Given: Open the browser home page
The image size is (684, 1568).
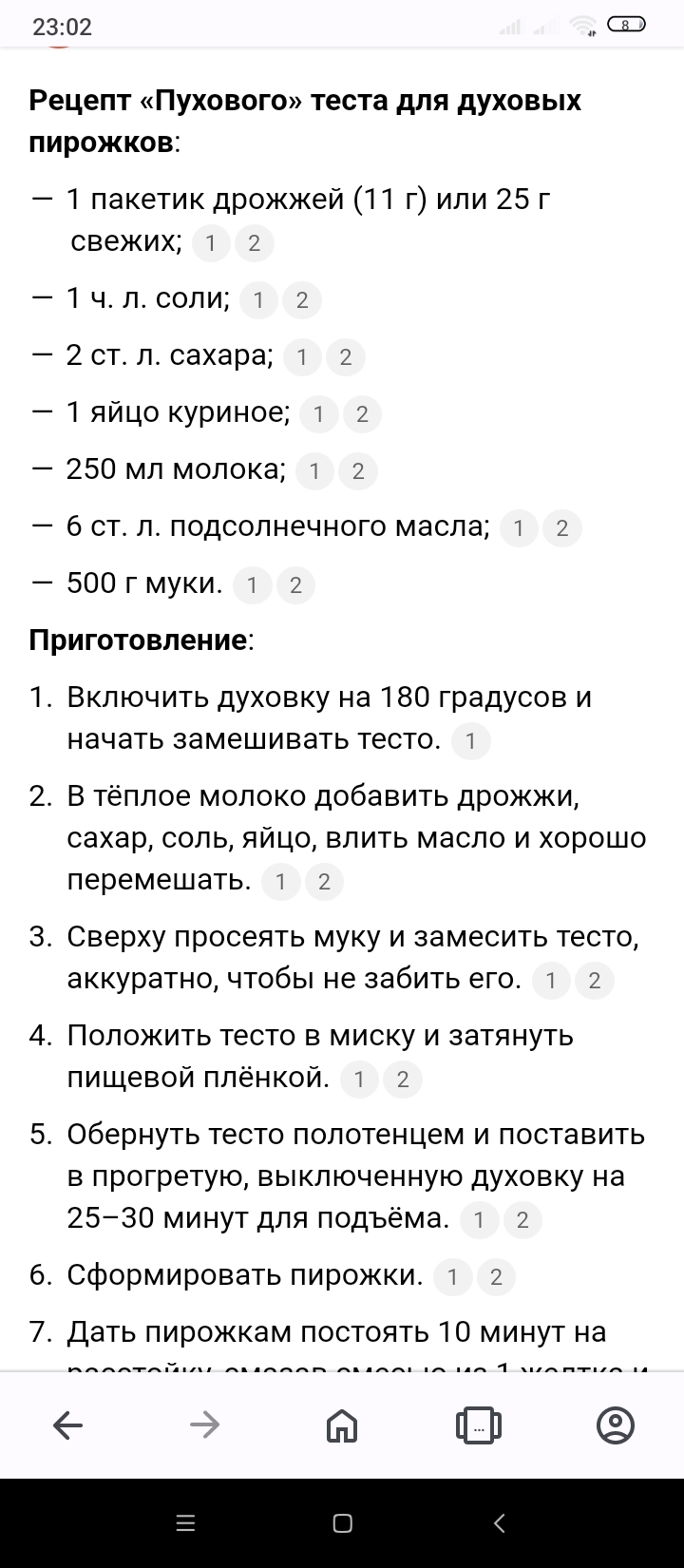Looking at the screenshot, I should 341,1425.
